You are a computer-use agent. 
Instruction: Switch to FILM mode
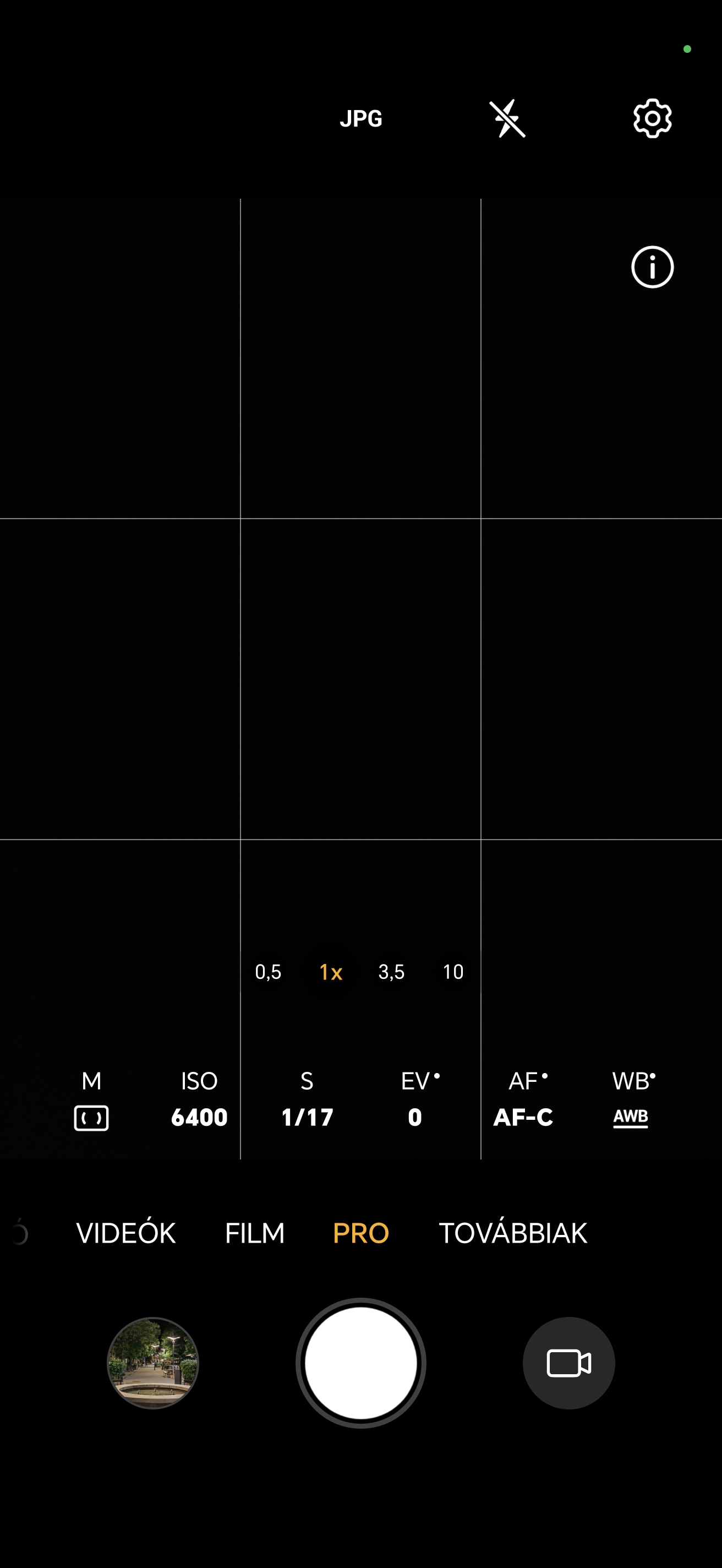click(x=255, y=1234)
